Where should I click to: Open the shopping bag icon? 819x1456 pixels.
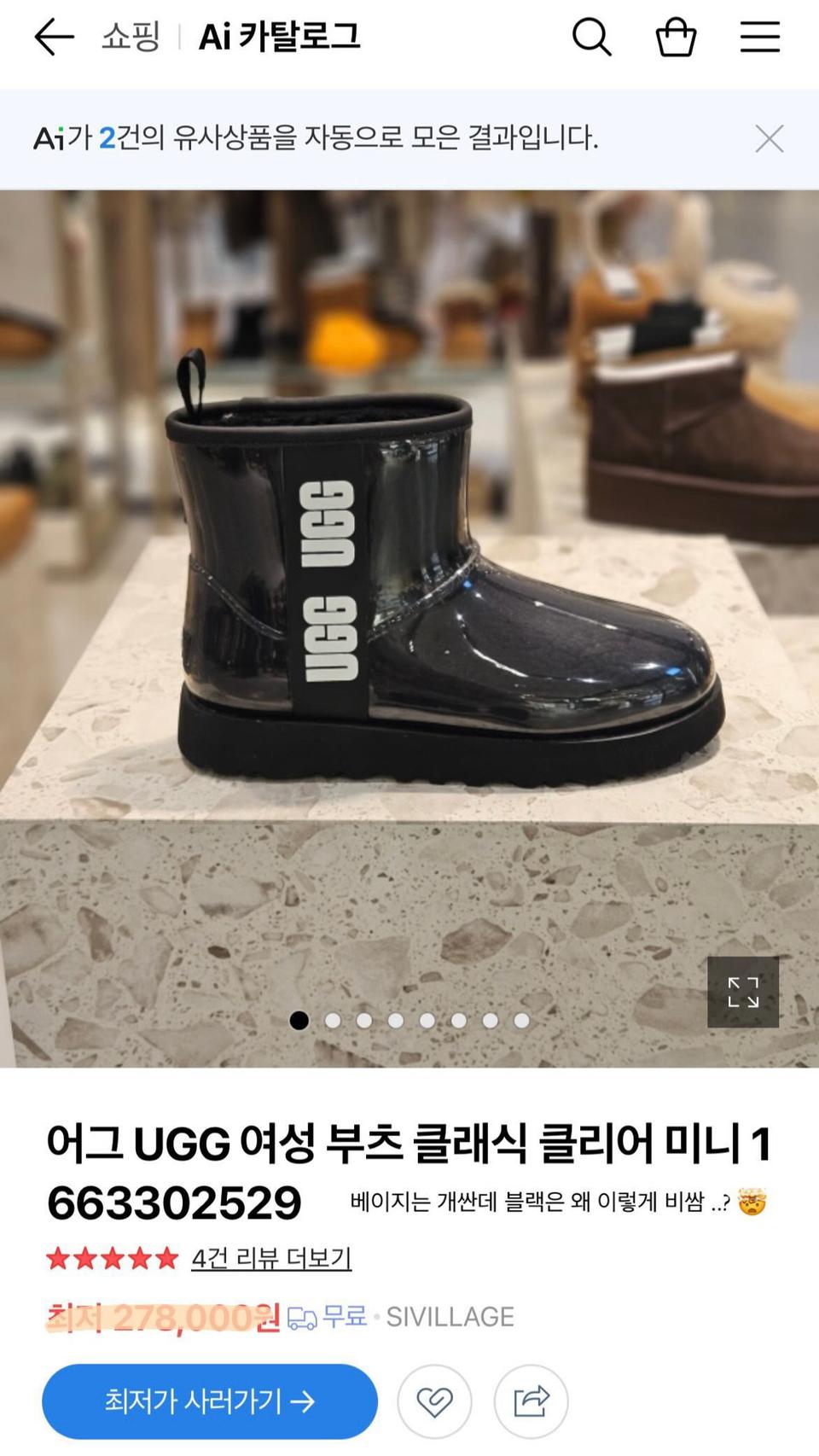[676, 38]
